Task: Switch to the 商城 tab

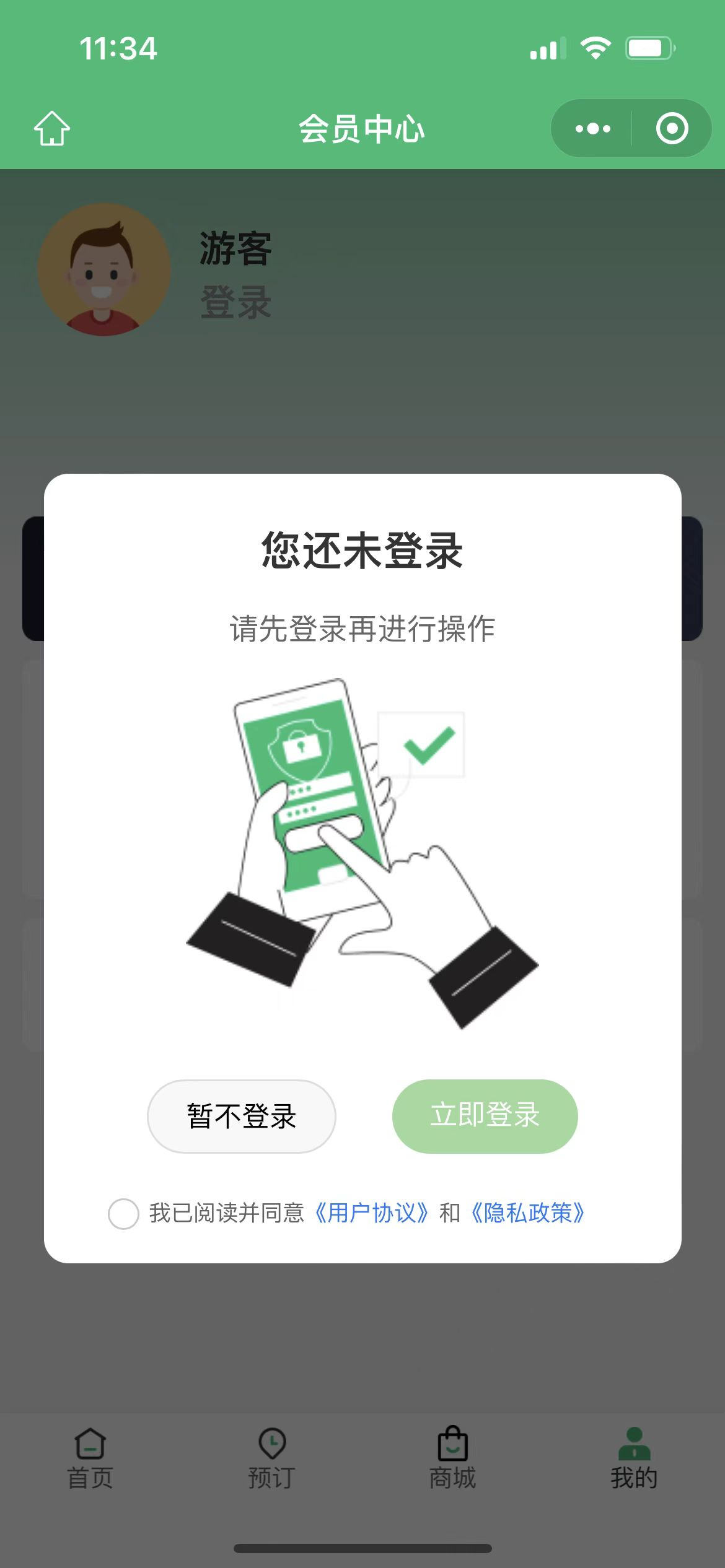Action: (452, 1458)
